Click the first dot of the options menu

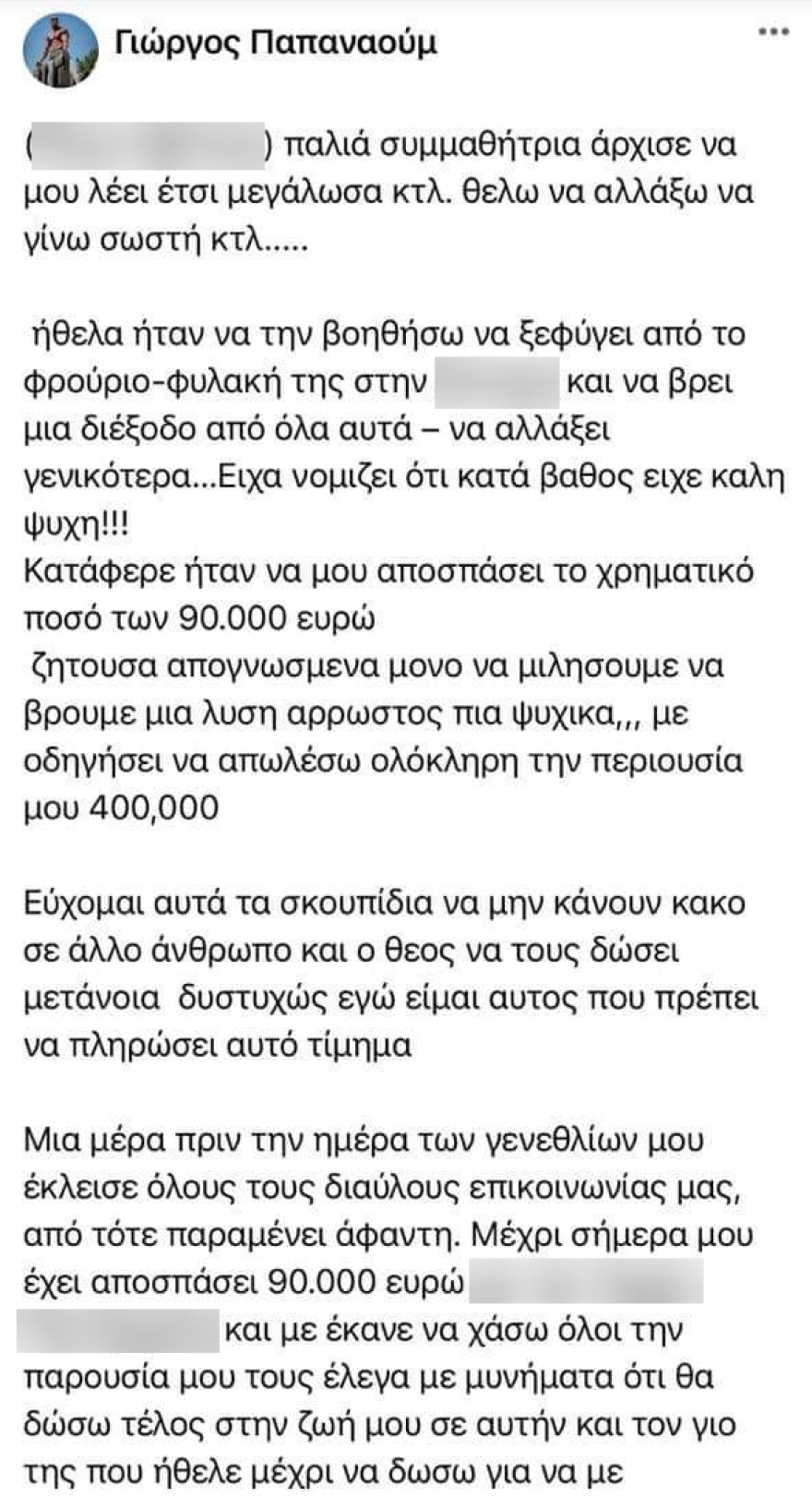pyautogui.click(x=763, y=31)
